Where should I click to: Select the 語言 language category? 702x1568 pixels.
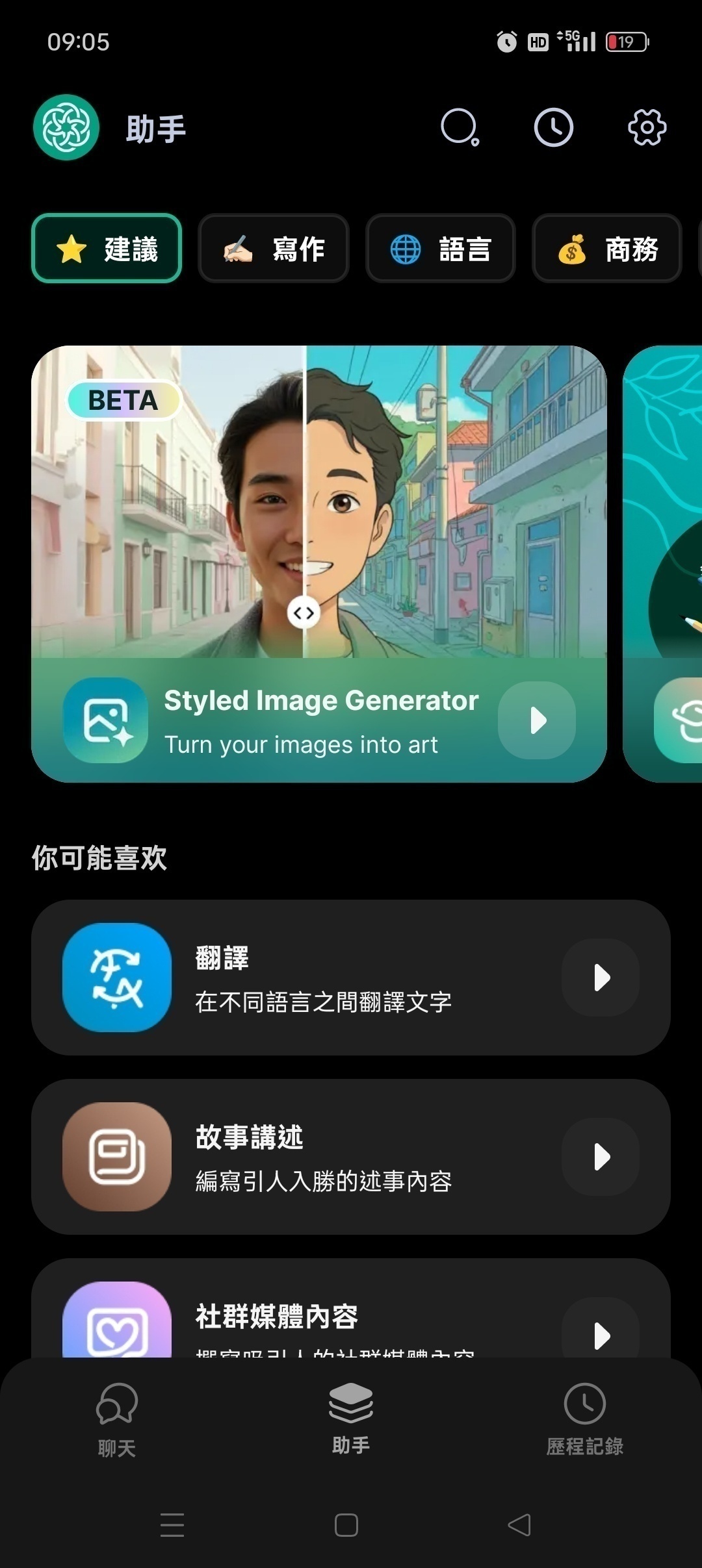pyautogui.click(x=441, y=249)
